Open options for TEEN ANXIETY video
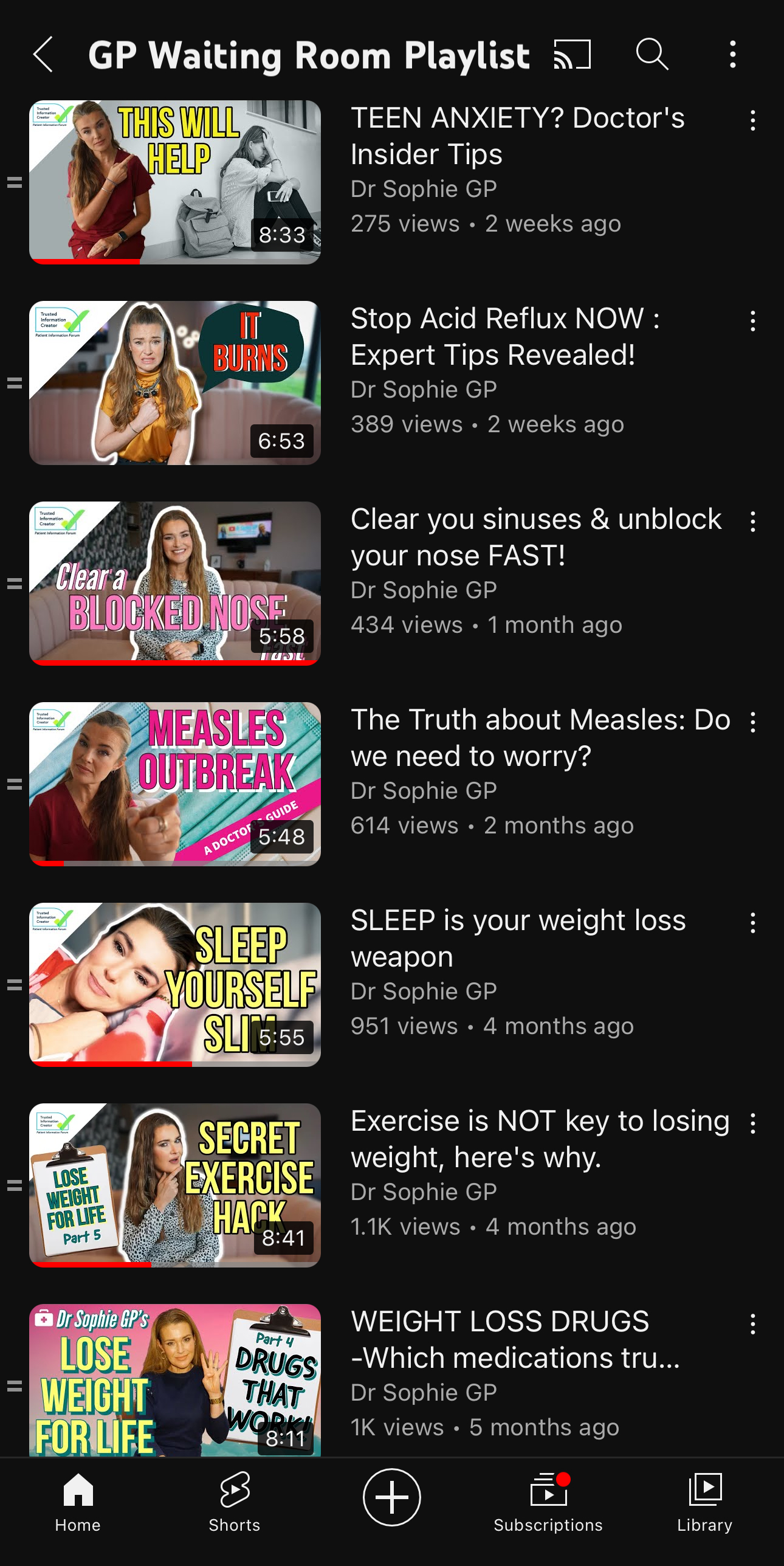This screenshot has width=784, height=1566. (x=753, y=121)
